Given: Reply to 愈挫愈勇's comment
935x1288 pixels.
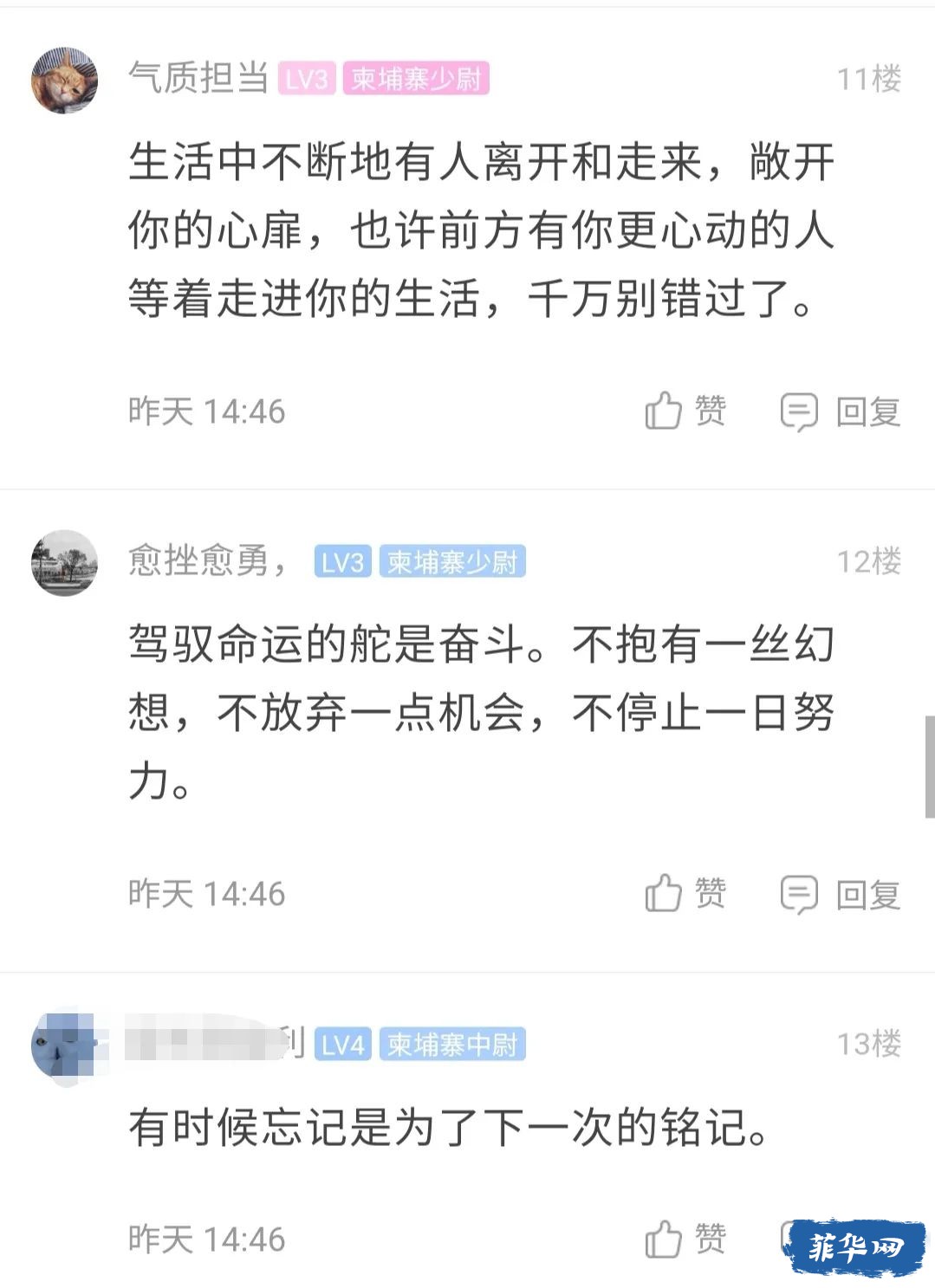Looking at the screenshot, I should click(x=841, y=894).
